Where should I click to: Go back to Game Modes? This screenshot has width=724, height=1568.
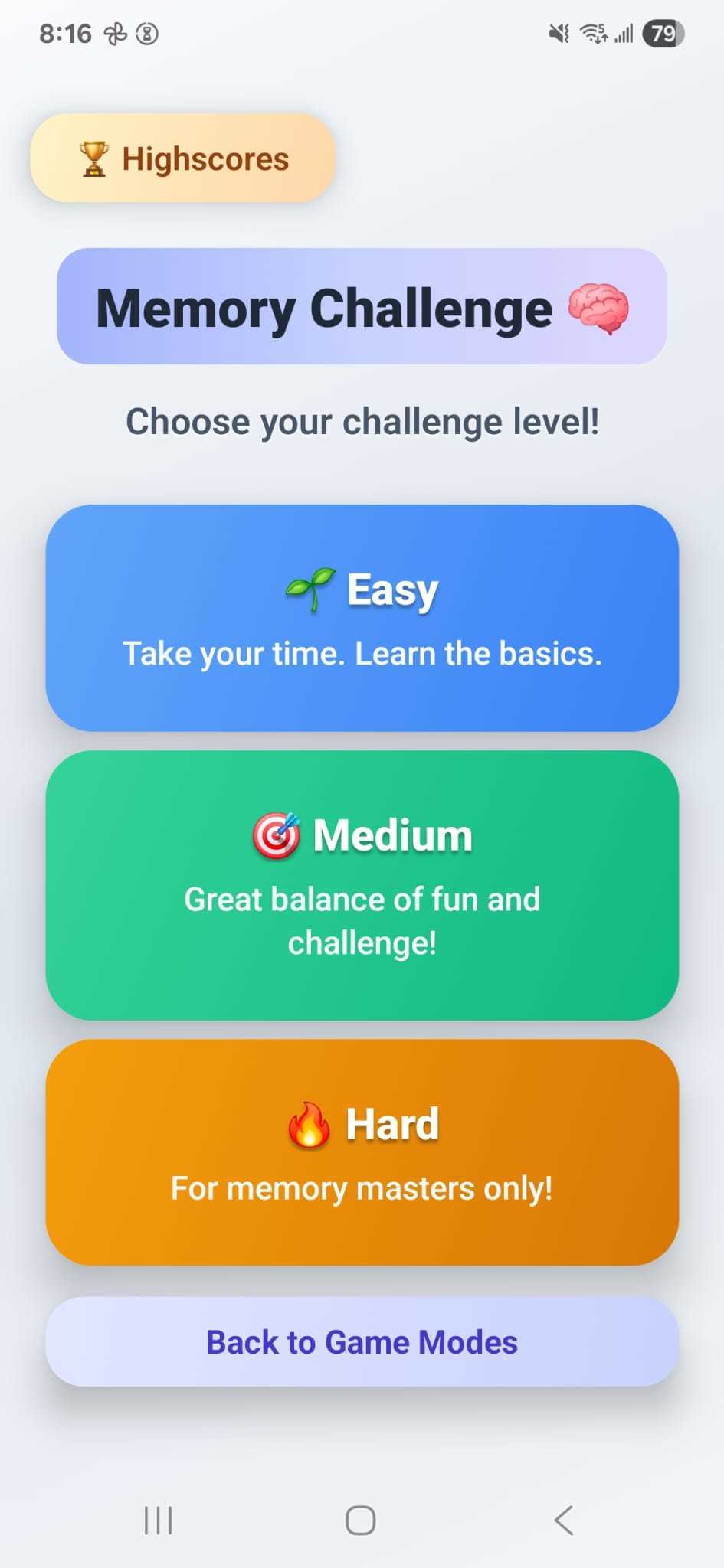(362, 1342)
